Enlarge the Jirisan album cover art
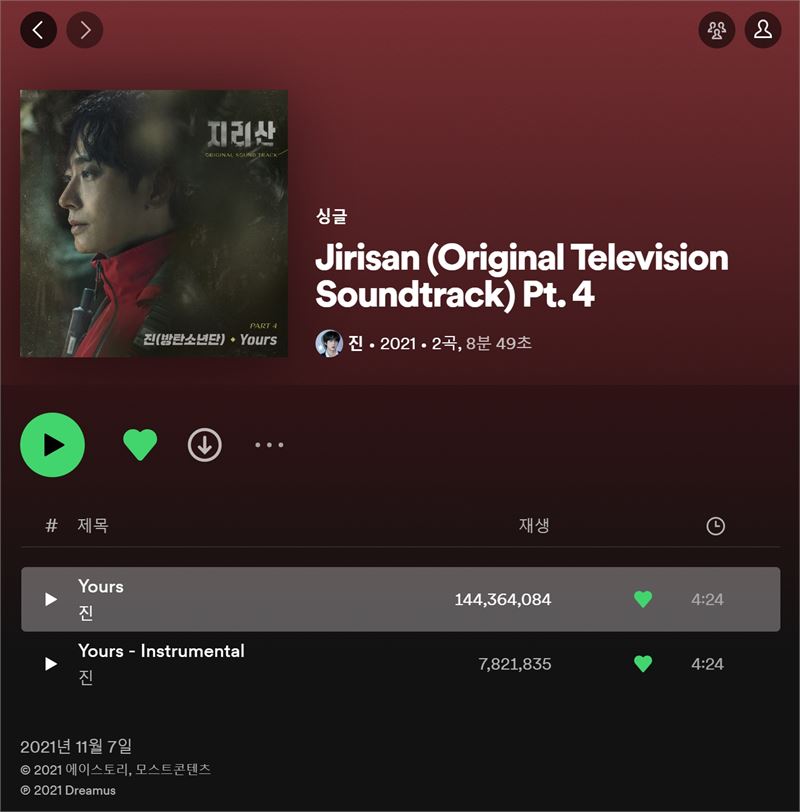This screenshot has width=800, height=812. point(154,224)
